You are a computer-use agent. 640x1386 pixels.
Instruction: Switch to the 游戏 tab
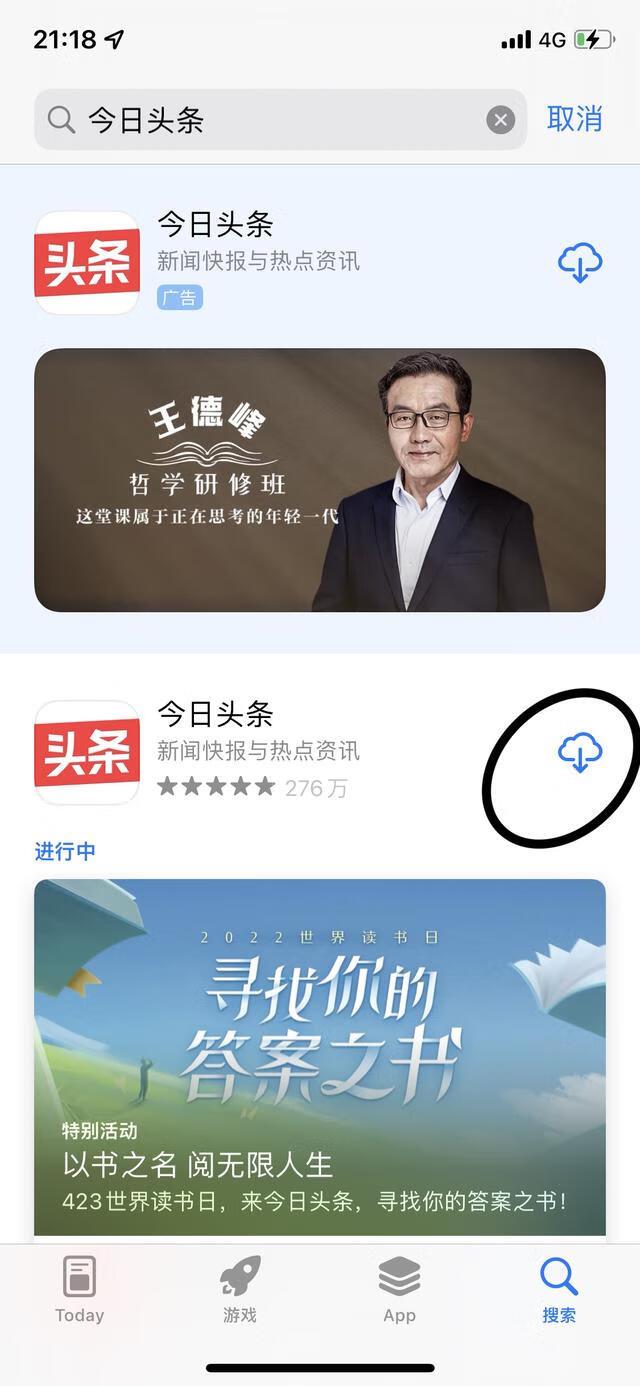240,1290
